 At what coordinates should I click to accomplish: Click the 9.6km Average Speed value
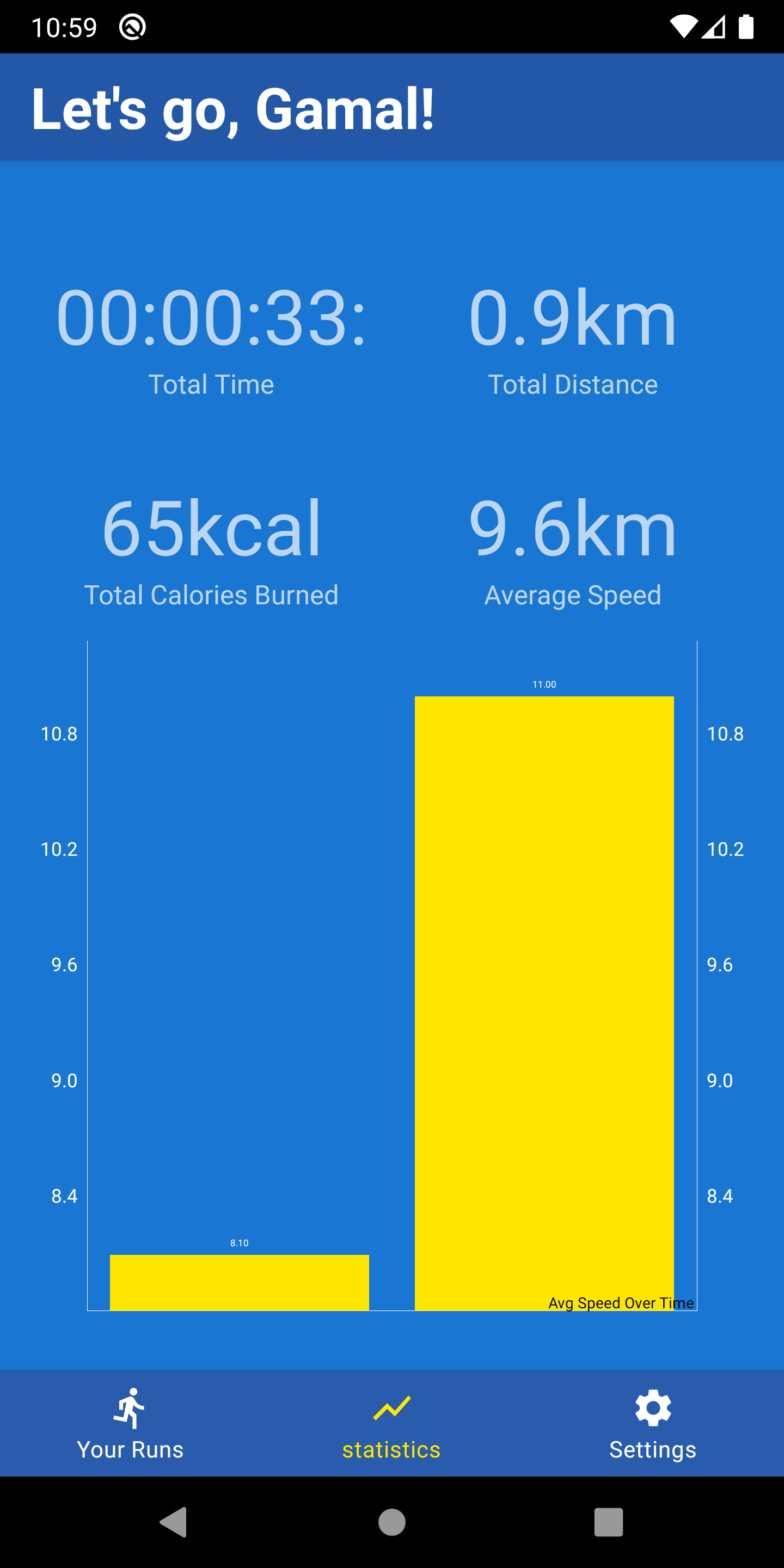(x=572, y=530)
